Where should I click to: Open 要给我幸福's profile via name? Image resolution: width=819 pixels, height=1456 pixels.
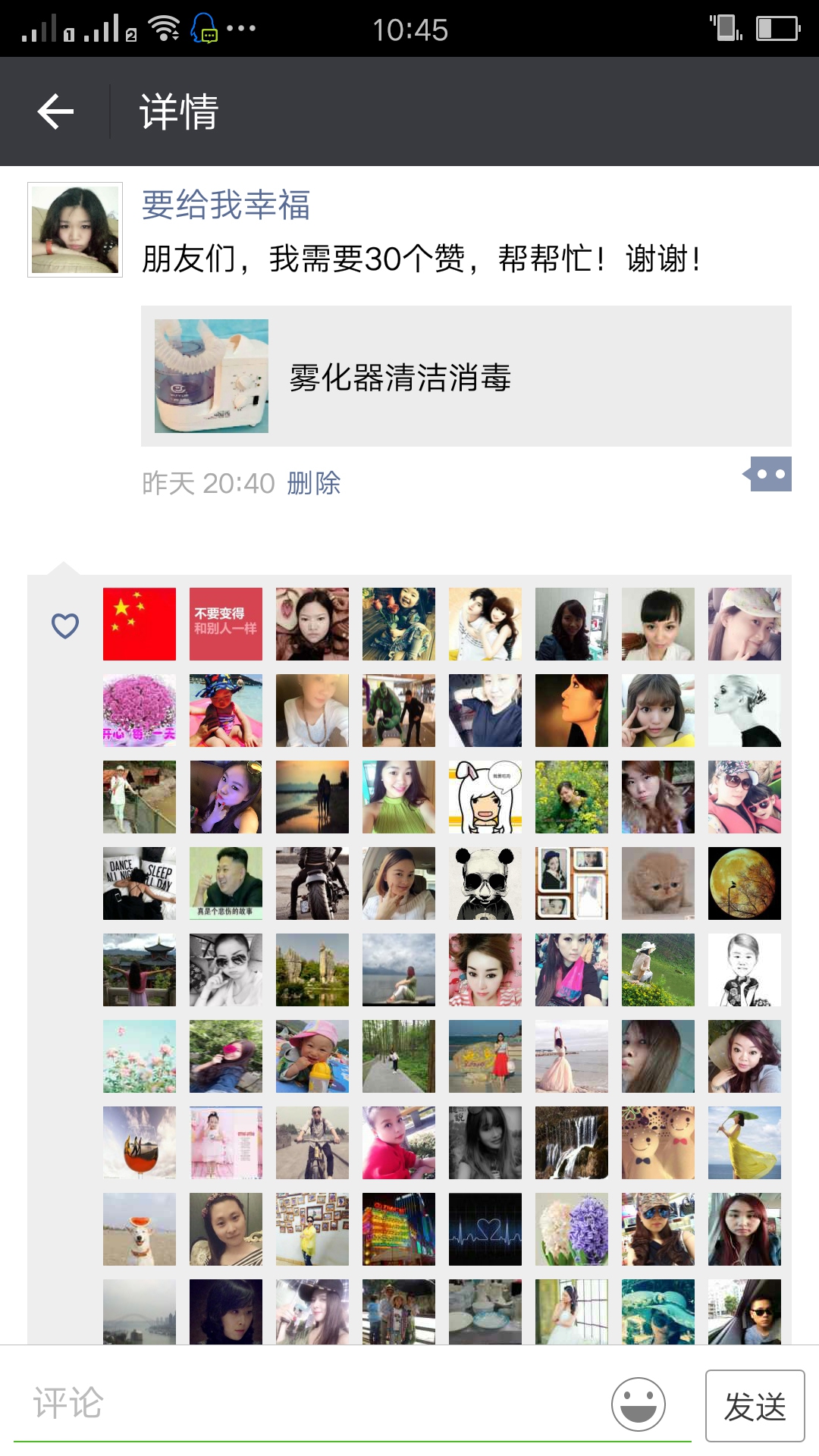coord(226,205)
